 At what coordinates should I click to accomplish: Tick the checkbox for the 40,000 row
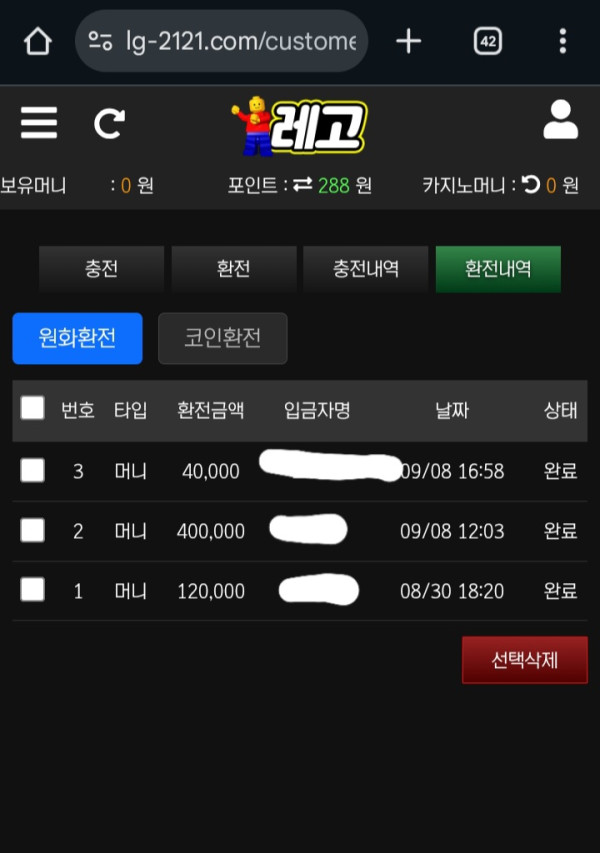pyautogui.click(x=33, y=470)
